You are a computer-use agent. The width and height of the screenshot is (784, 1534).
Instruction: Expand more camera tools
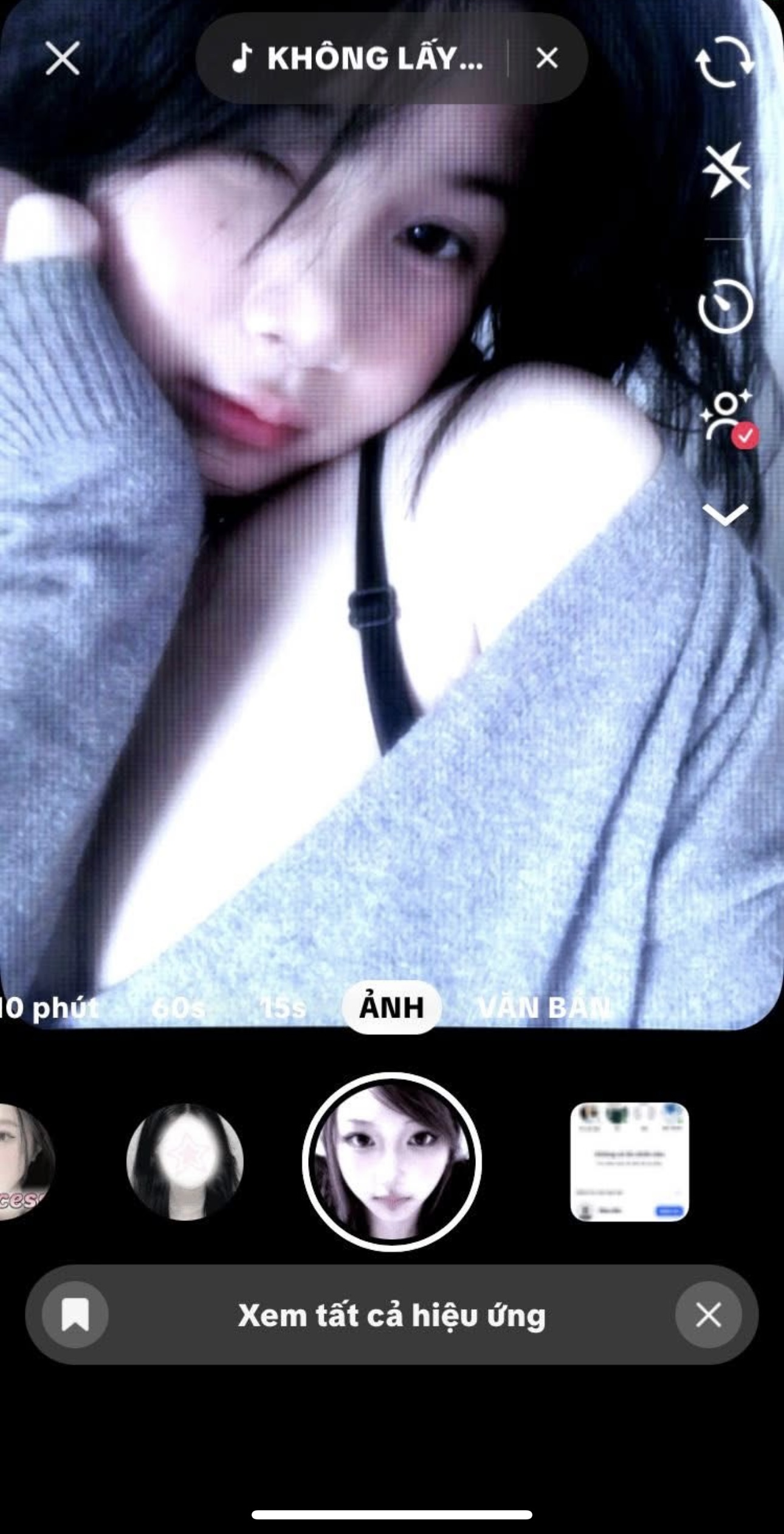725,515
